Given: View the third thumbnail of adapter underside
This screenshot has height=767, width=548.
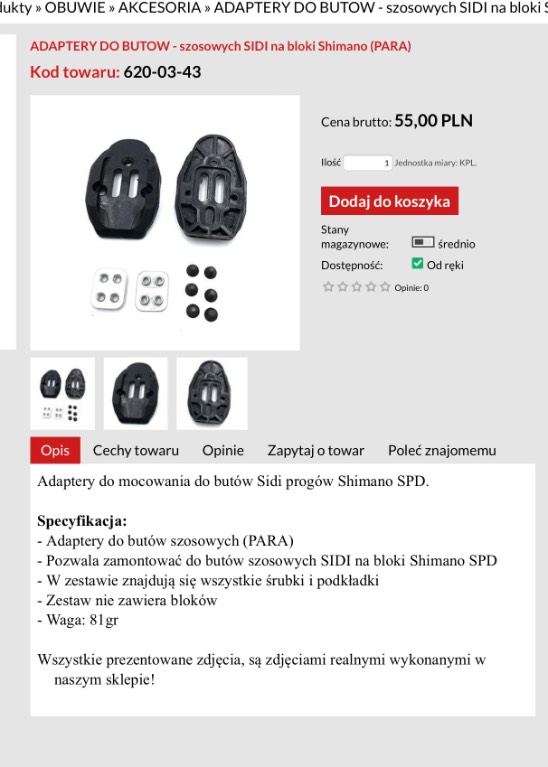Looking at the screenshot, I should coord(212,393).
